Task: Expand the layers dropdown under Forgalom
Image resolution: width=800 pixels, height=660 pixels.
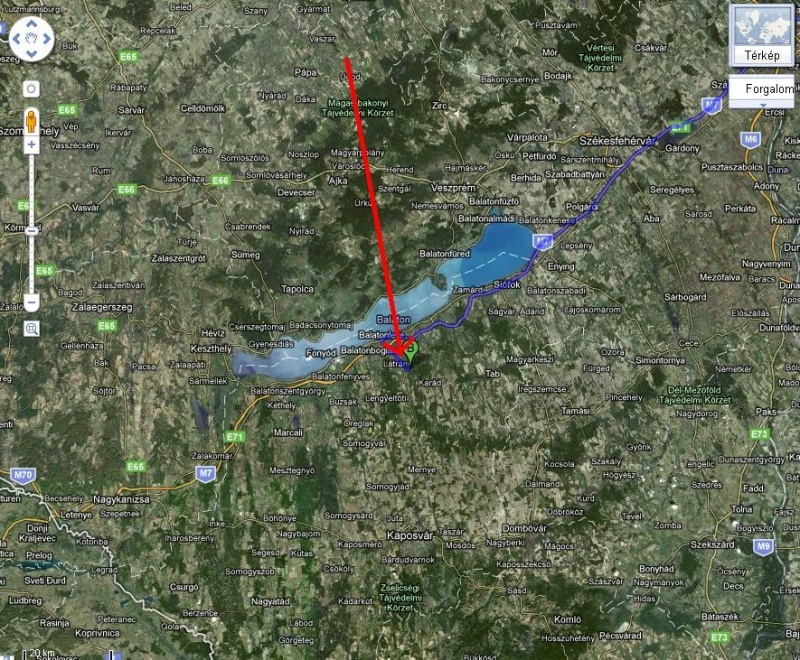Action: click(764, 105)
